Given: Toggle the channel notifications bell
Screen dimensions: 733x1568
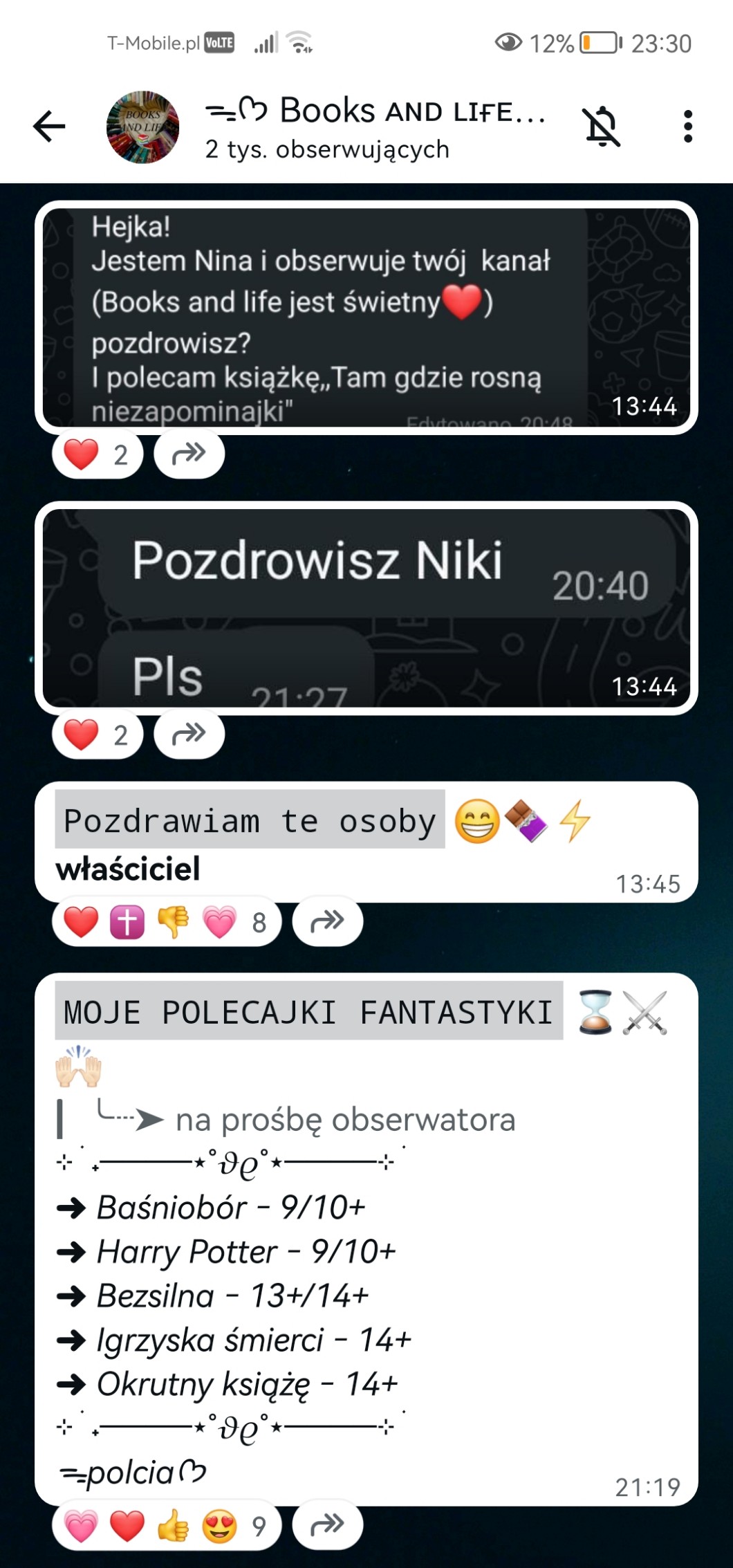Looking at the screenshot, I should (602, 127).
